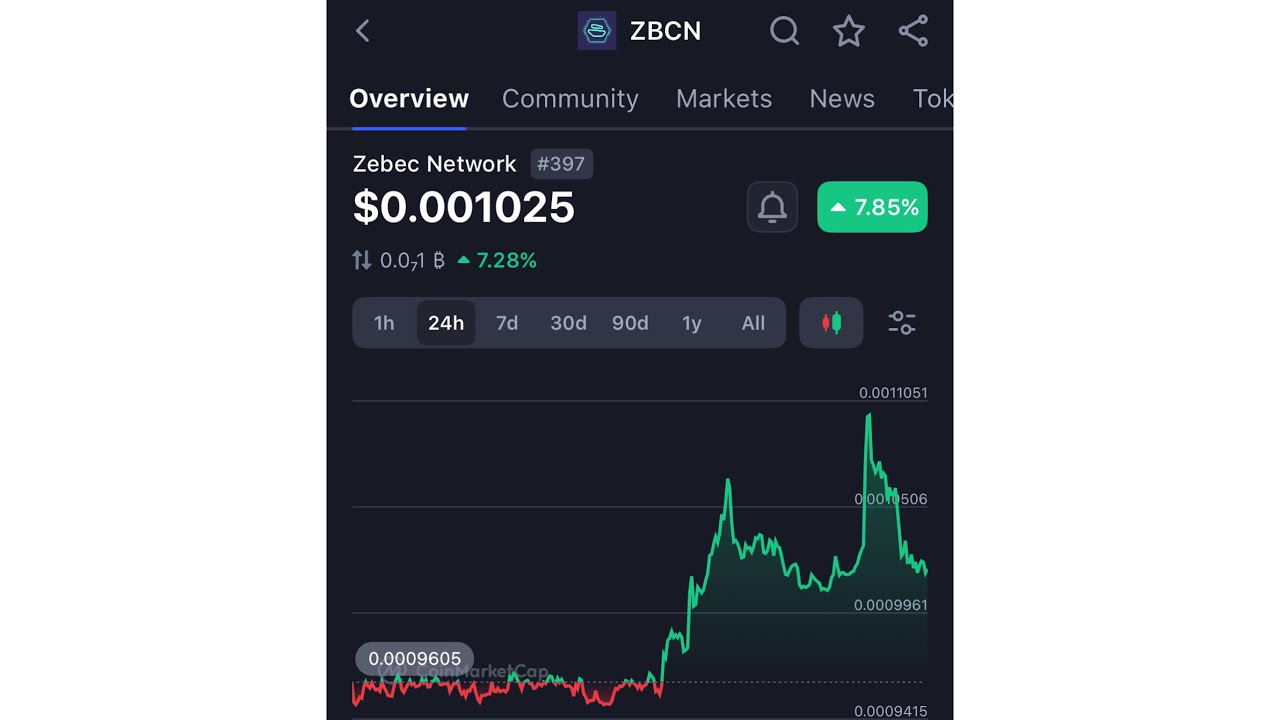This screenshot has height=720, width=1280.
Task: Select the 7d chart range
Action: point(507,323)
